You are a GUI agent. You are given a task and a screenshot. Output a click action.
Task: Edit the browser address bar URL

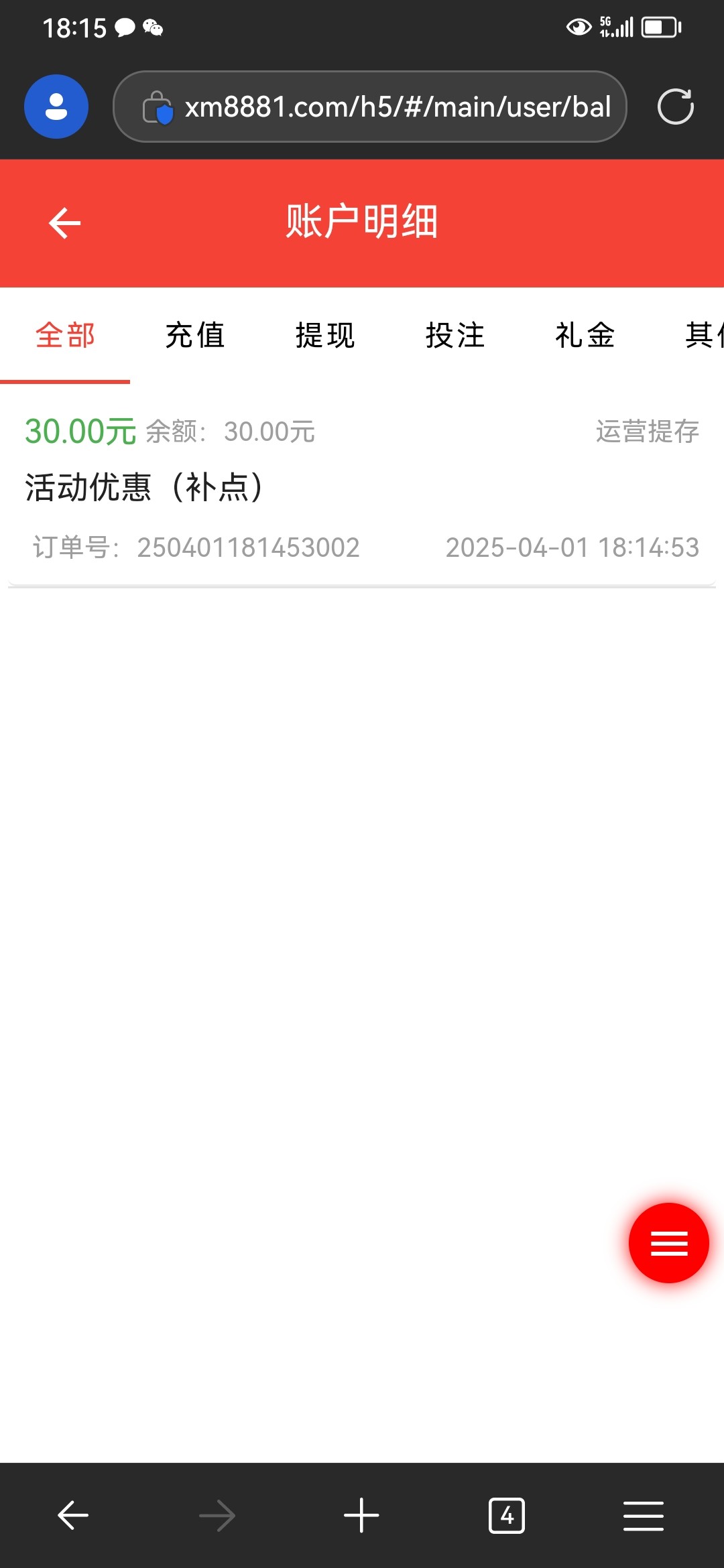point(396,107)
